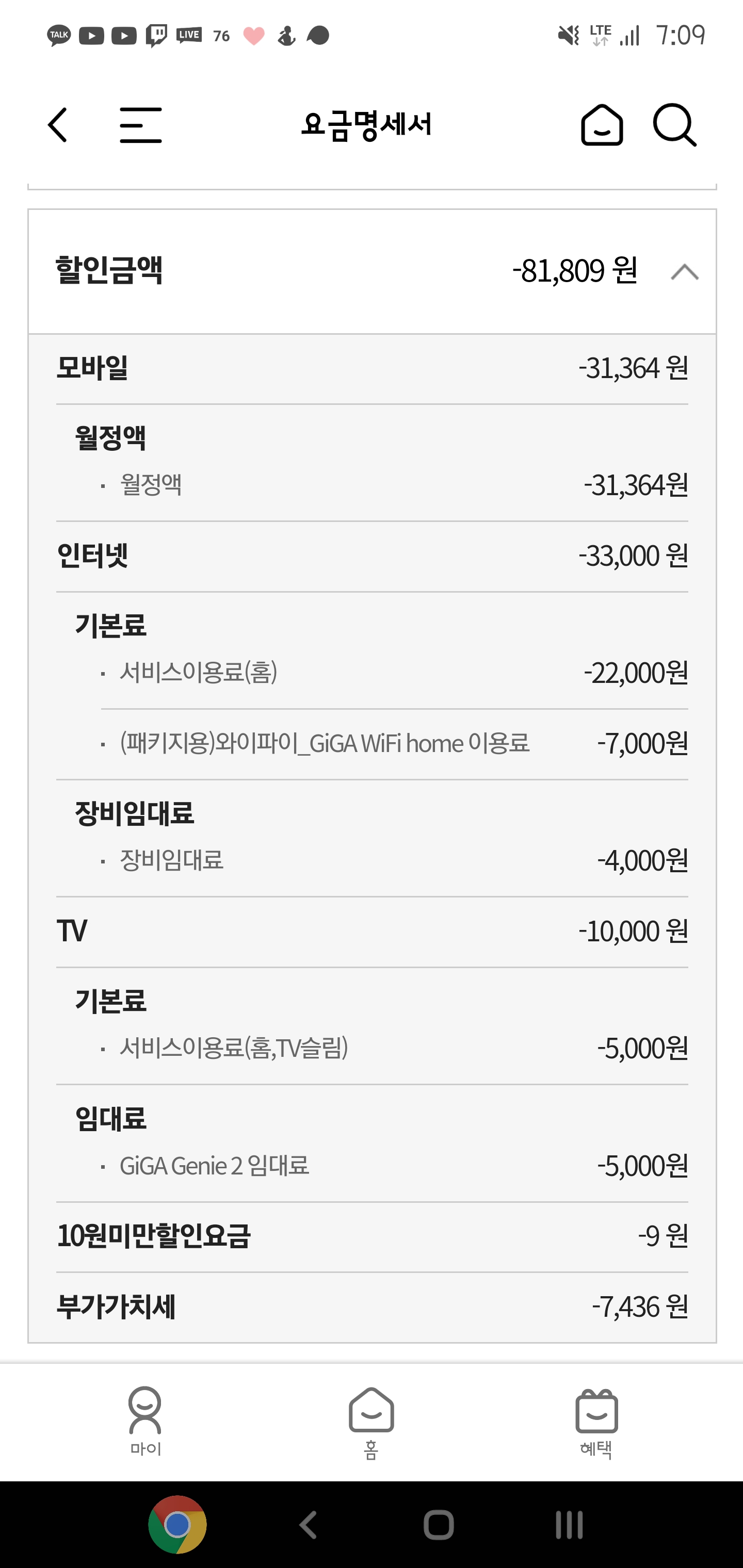The height and width of the screenshot is (1568, 743).
Task: Open the recent apps view
Action: [x=569, y=1525]
